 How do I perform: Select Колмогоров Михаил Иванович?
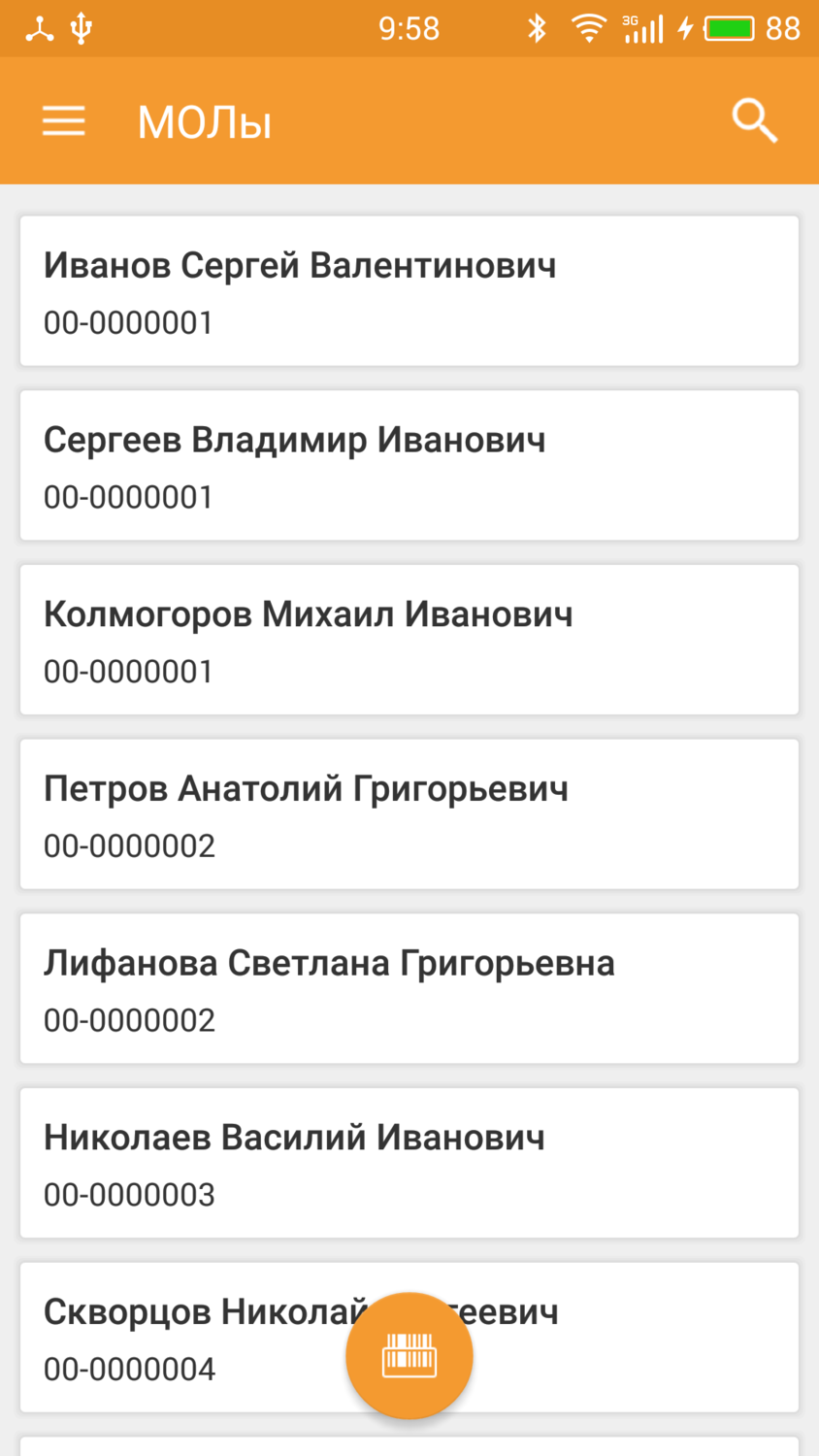(x=409, y=639)
